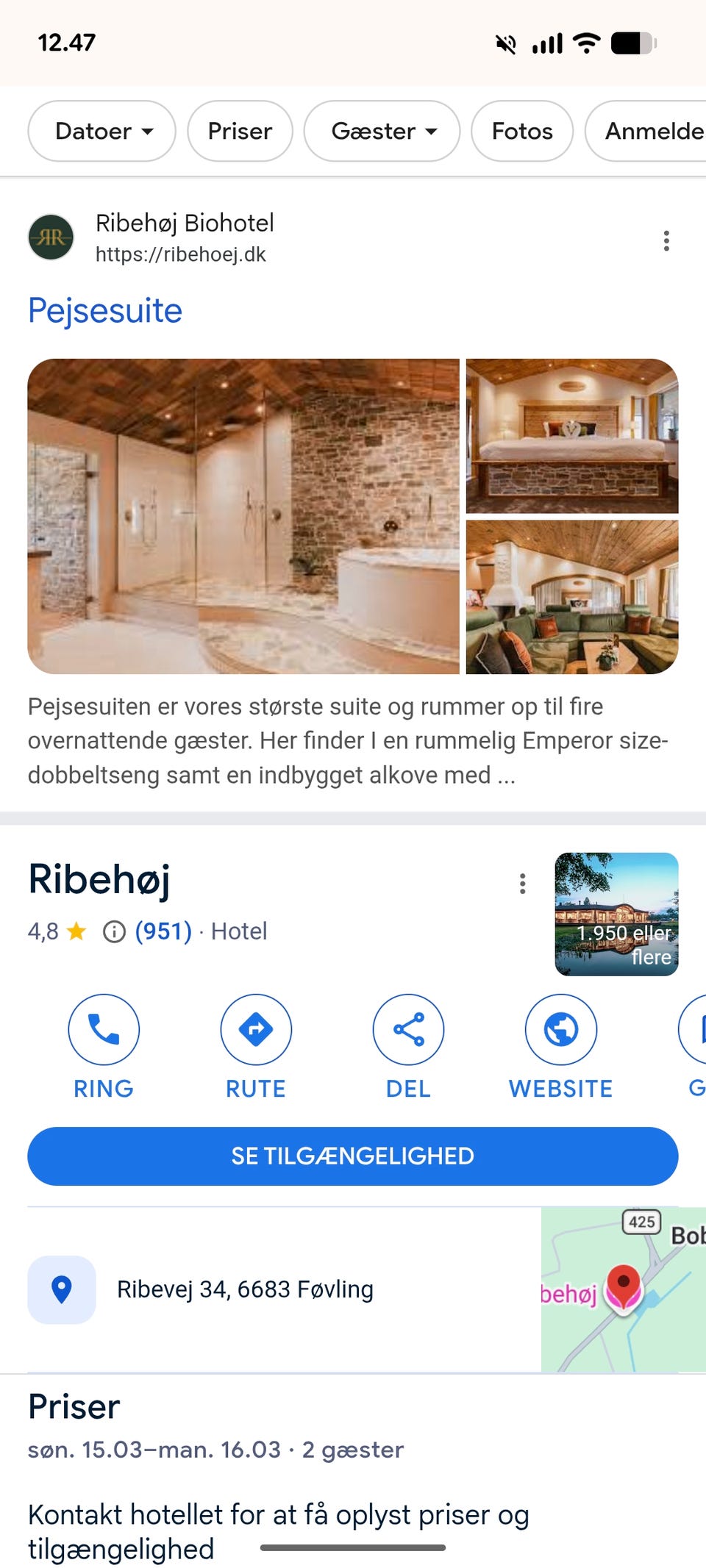Switch to the Fotos filter chip
Image resolution: width=706 pixels, height=1568 pixels.
coord(522,131)
